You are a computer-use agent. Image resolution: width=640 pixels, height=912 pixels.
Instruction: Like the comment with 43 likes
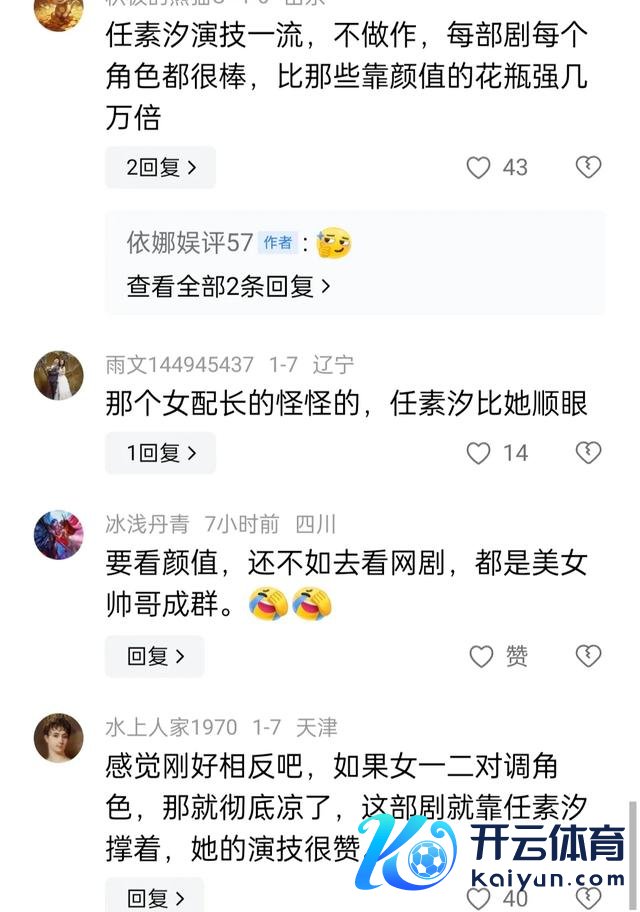[x=480, y=168]
